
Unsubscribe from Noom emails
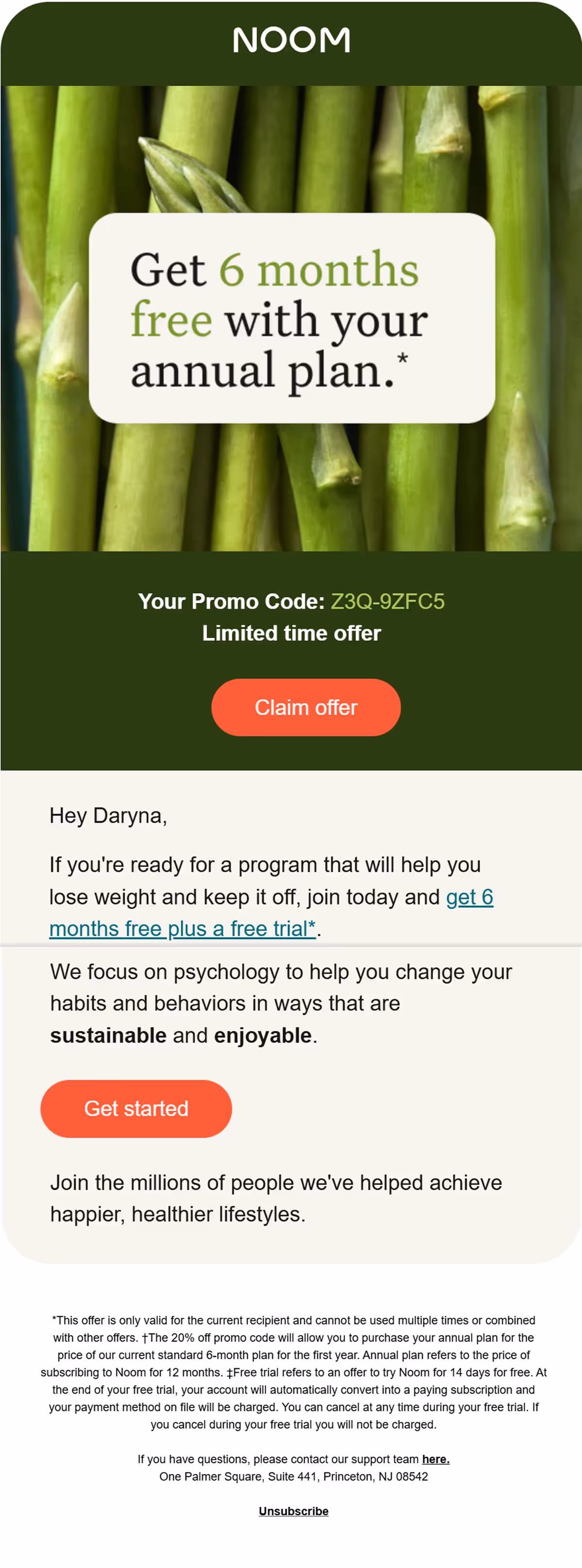pos(293,1511)
